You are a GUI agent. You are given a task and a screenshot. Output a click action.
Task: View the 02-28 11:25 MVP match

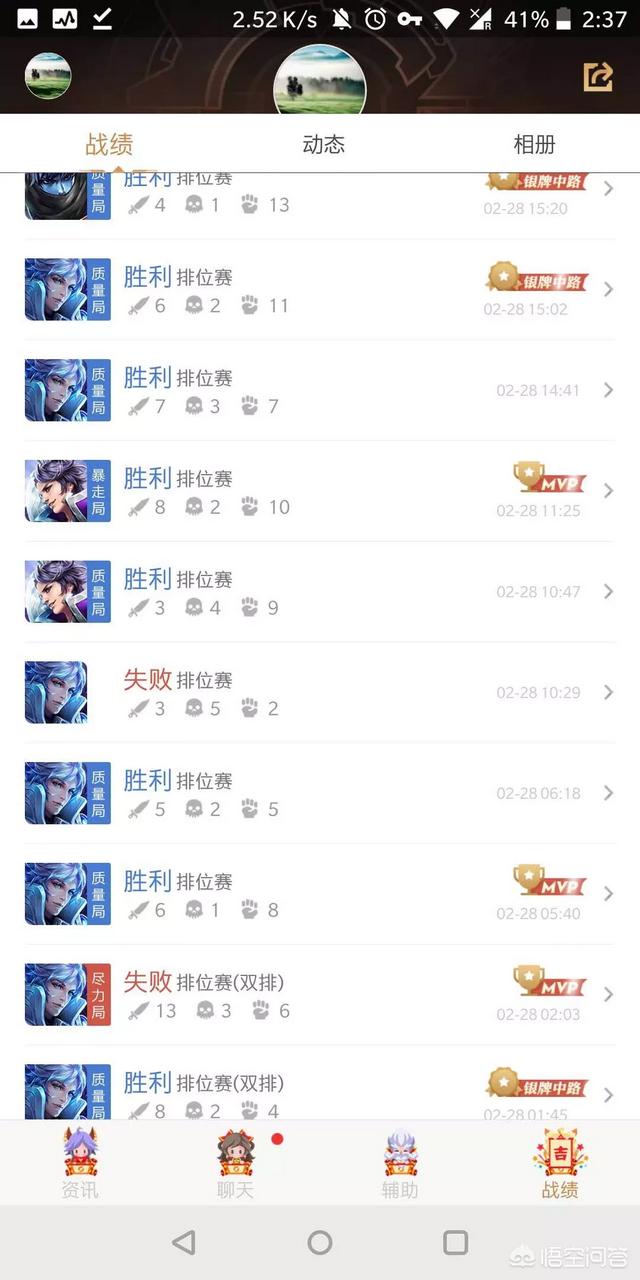tap(320, 491)
